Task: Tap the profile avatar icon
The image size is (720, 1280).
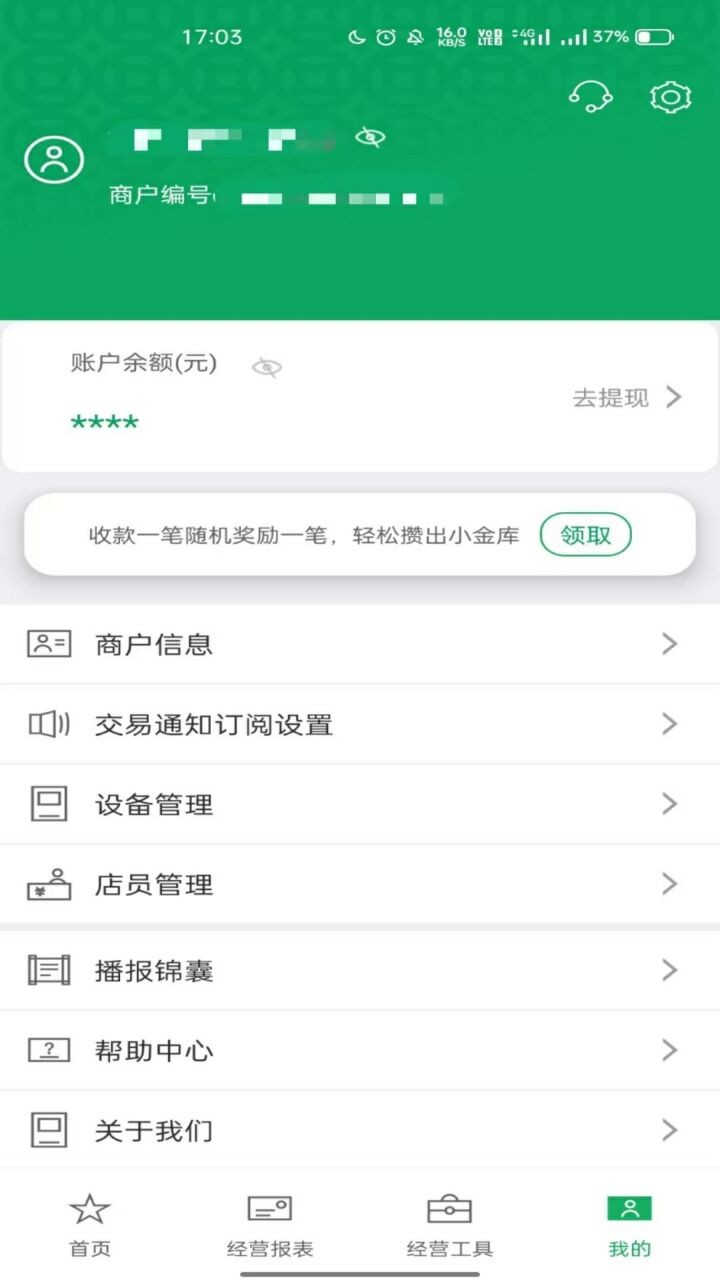Action: click(x=54, y=158)
